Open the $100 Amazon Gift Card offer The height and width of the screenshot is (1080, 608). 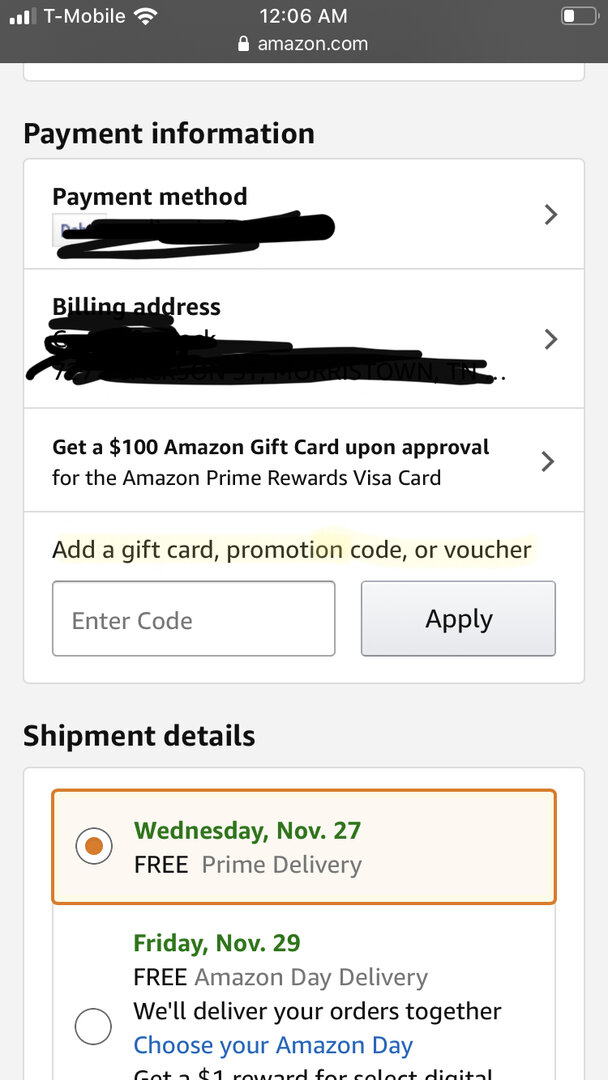pos(304,461)
